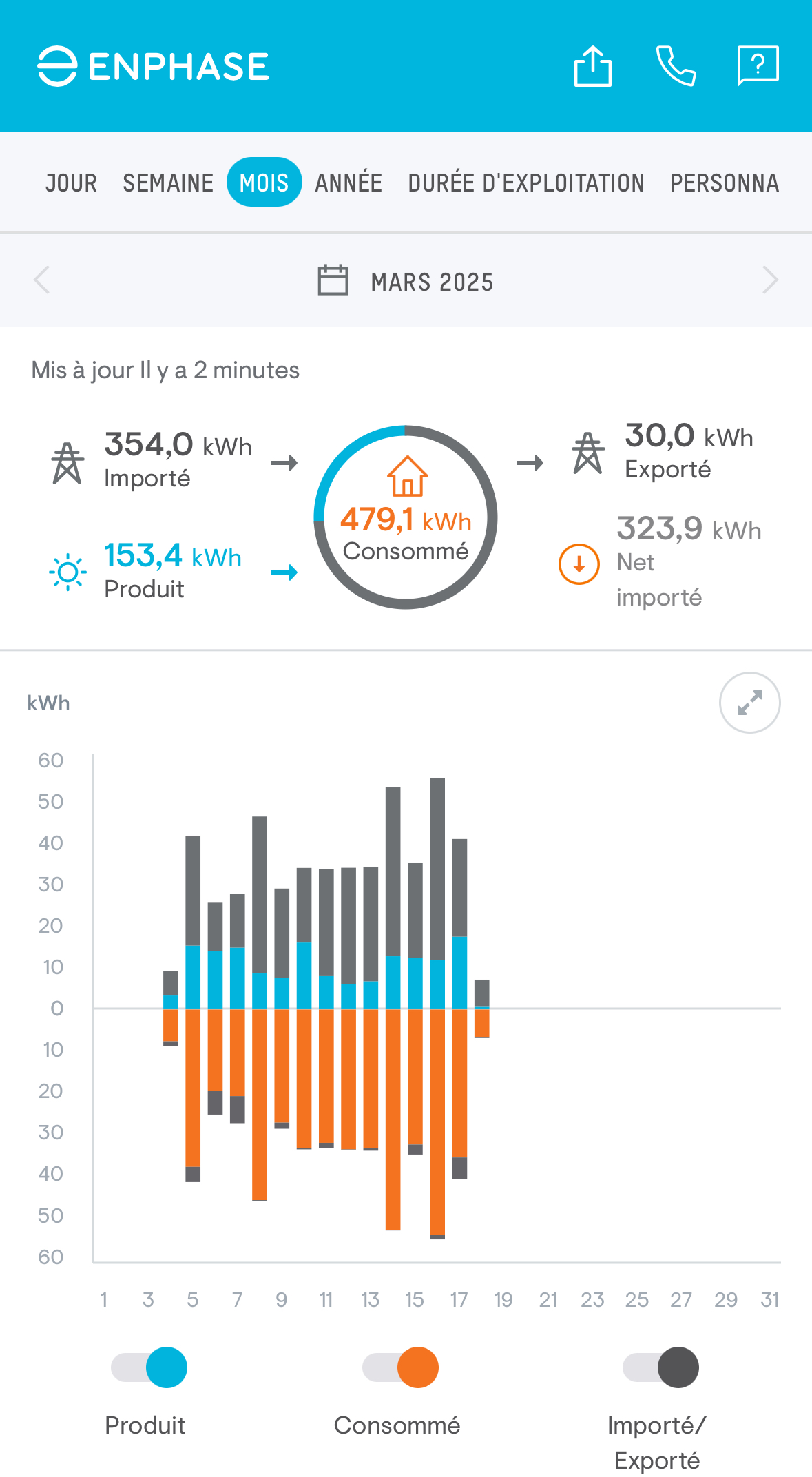Go to the previous month
Image resolution: width=812 pixels, height=1477 pixels.
42,280
